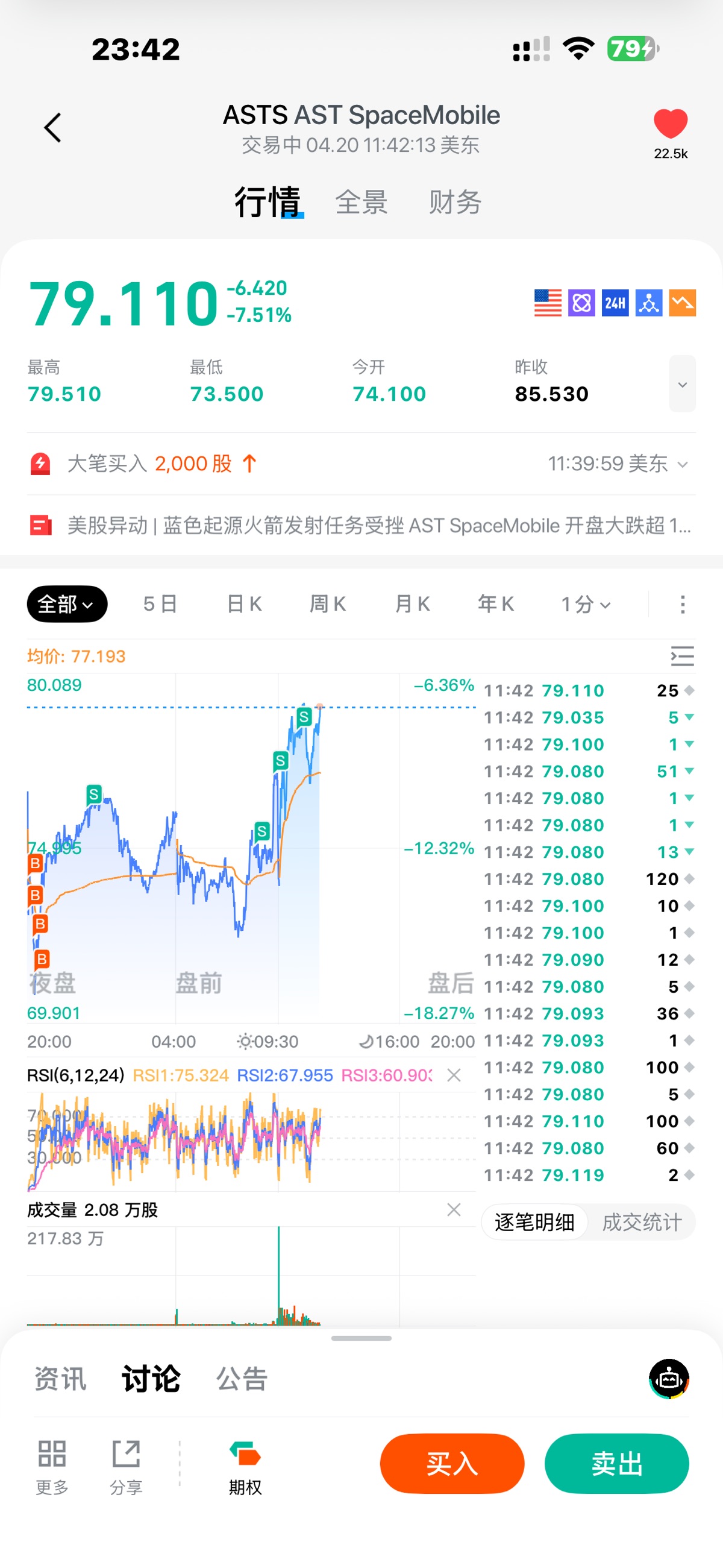Open the 1分 interval dropdown
Image resolution: width=723 pixels, height=1568 pixels.
(585, 605)
